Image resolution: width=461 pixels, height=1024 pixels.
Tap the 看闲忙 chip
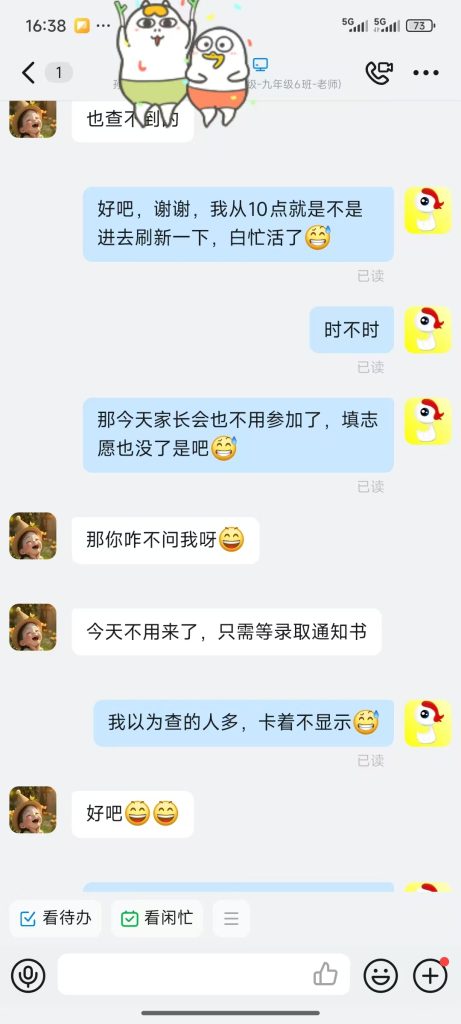coord(157,918)
